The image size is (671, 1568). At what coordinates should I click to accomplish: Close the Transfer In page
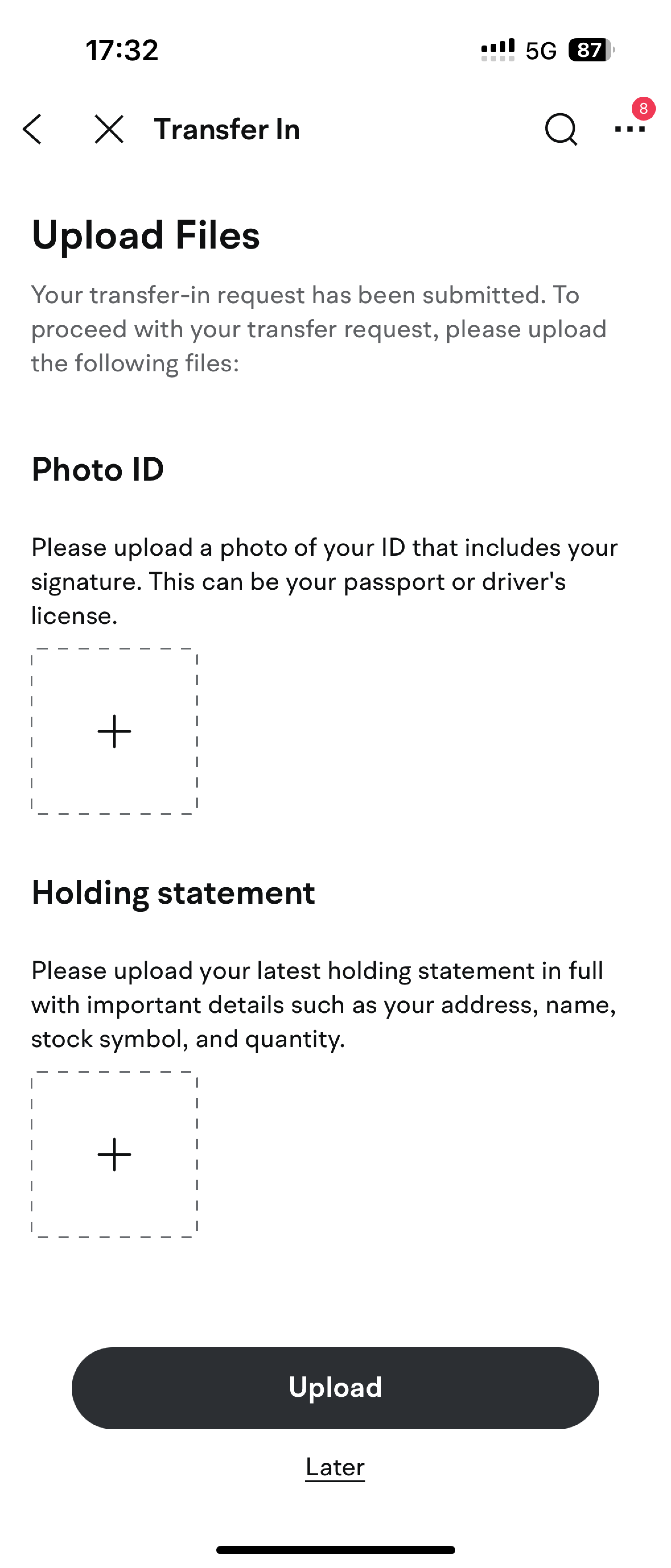[109, 129]
